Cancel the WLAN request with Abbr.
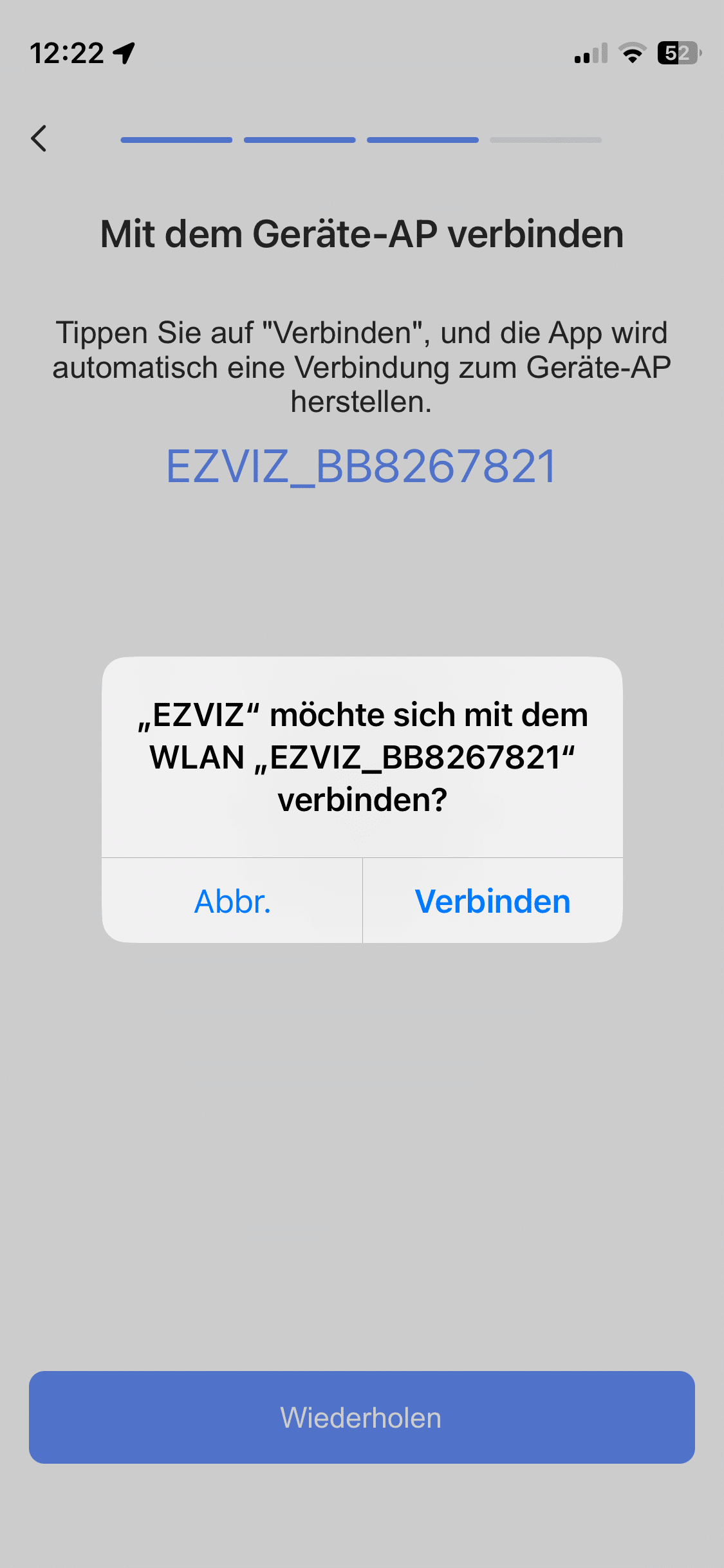Image resolution: width=724 pixels, height=1568 pixels. click(x=232, y=901)
